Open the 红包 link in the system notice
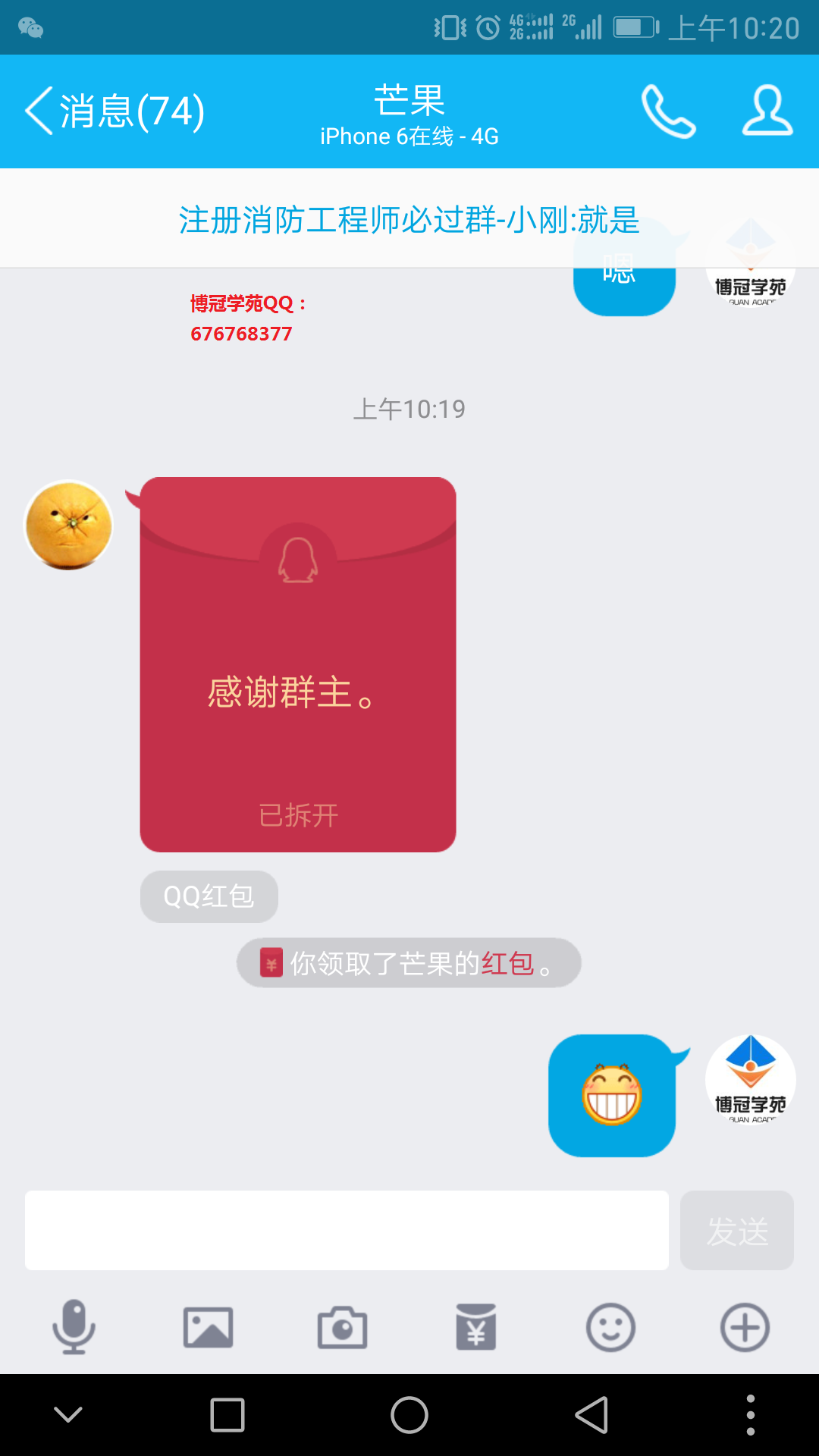Screen dimensions: 819x1456 point(507,963)
